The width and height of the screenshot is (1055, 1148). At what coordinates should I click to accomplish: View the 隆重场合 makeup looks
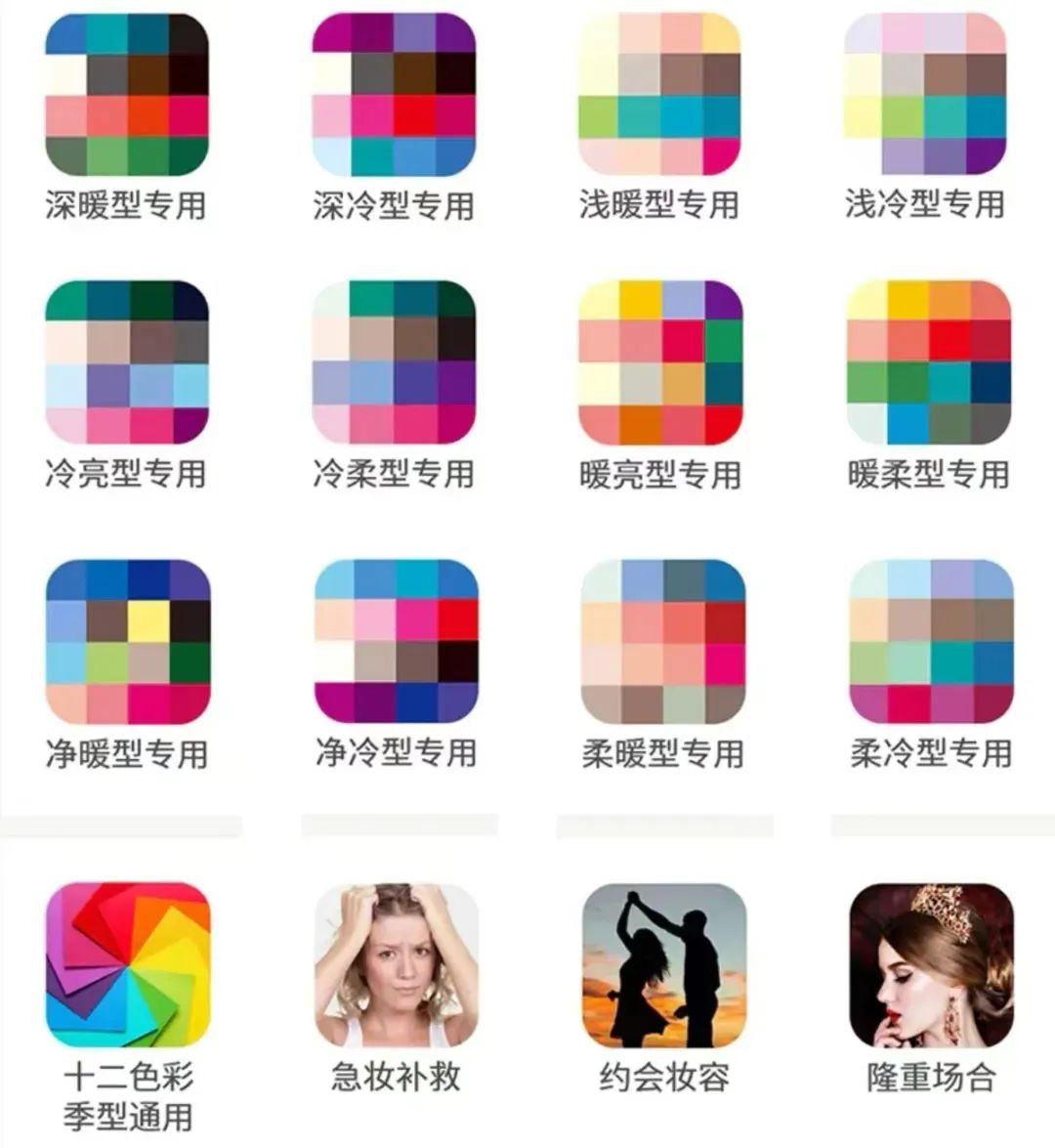(x=931, y=965)
